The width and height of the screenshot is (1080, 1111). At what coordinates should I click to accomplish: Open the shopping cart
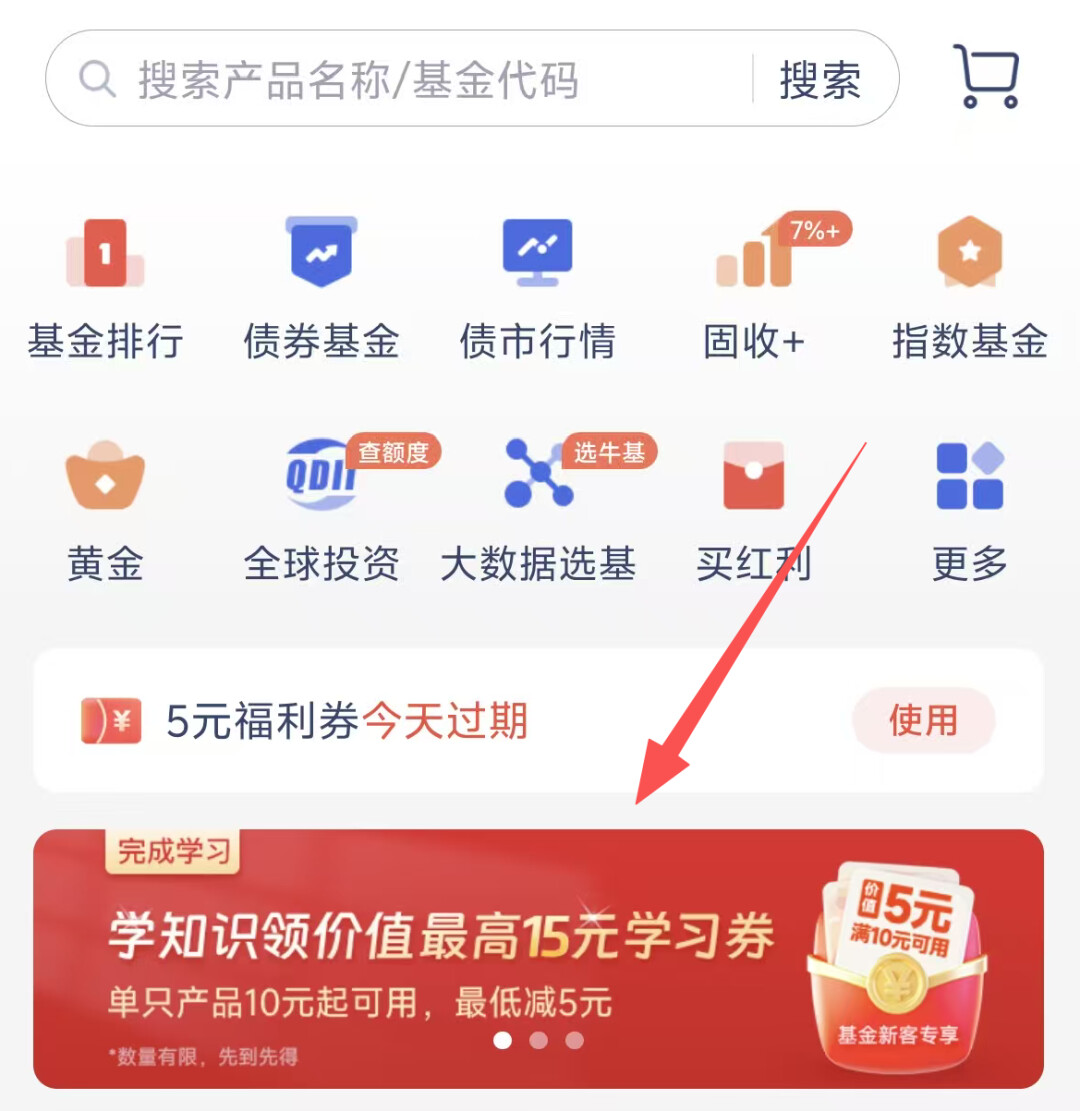pyautogui.click(x=985, y=76)
